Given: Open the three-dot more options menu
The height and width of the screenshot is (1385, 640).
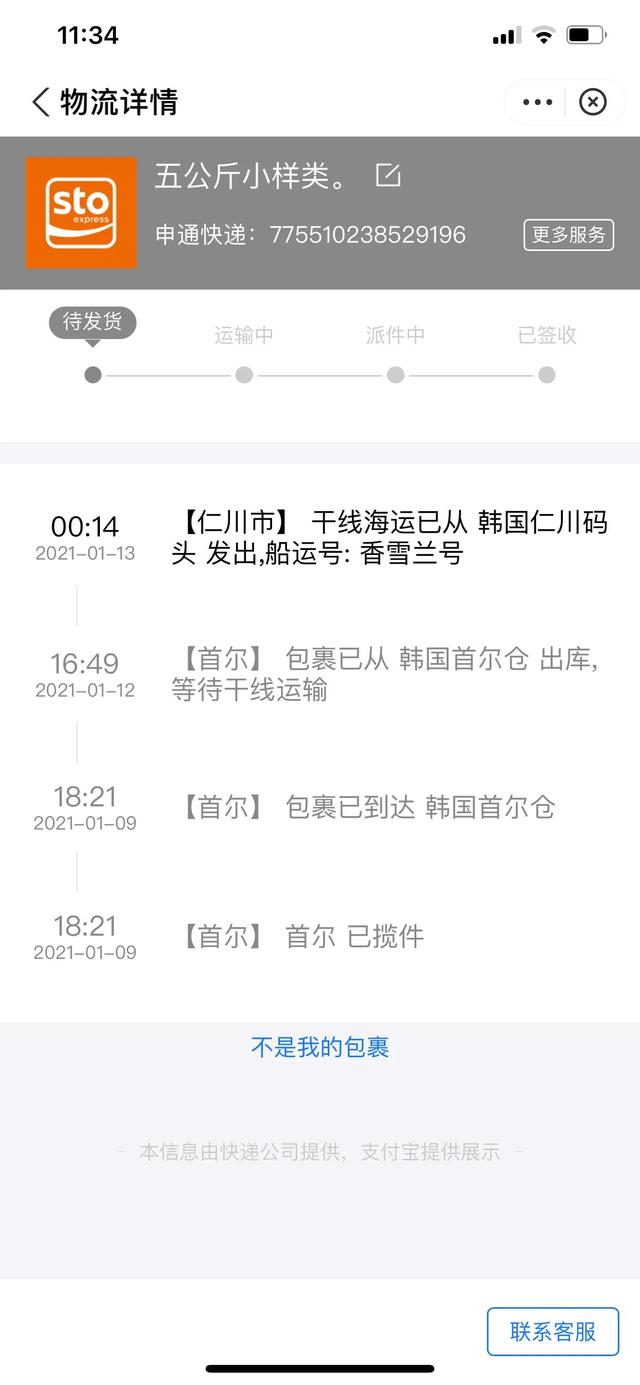Looking at the screenshot, I should tap(538, 102).
